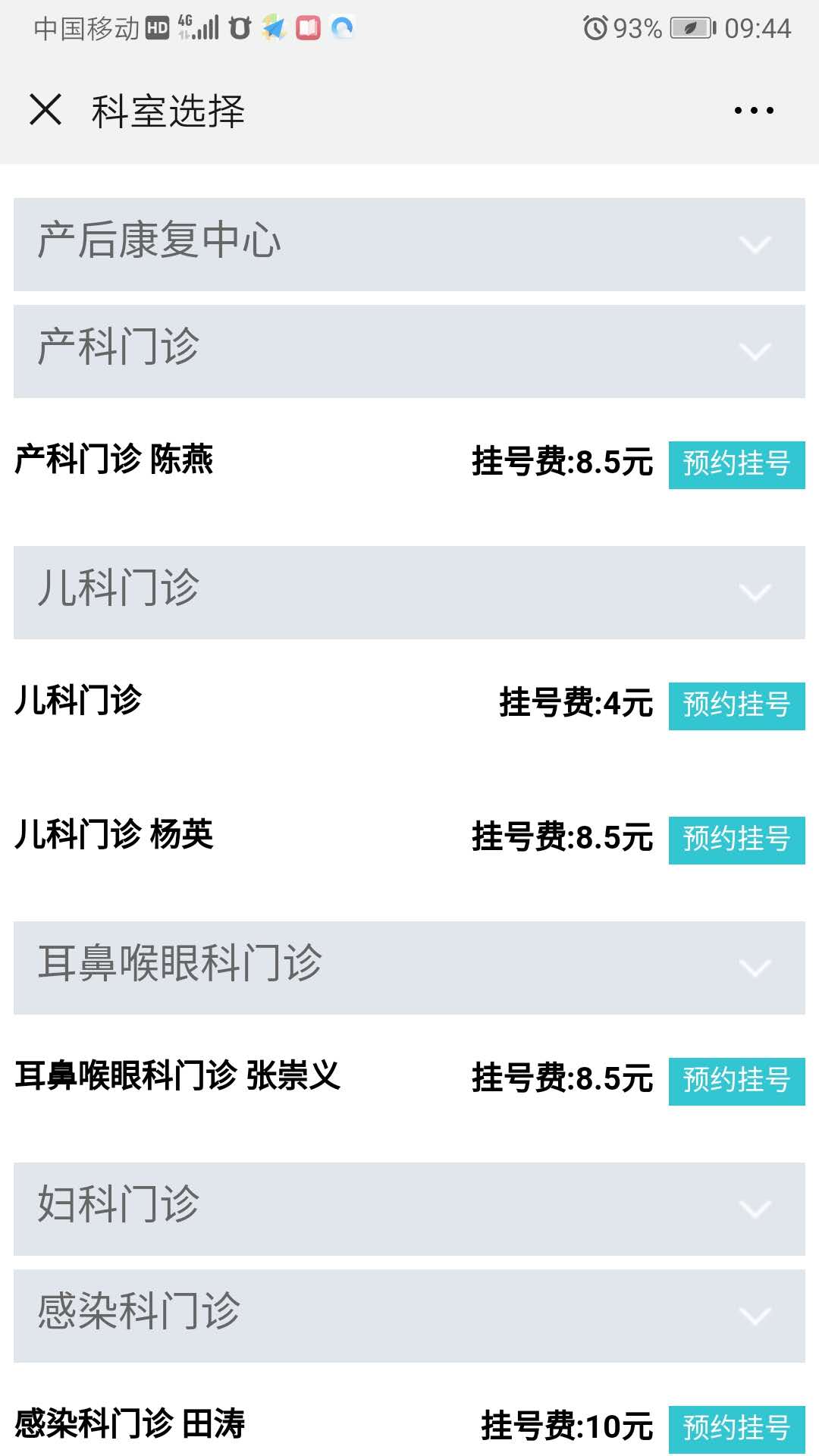
Task: Toggle the 儿科门诊 section header
Action: (x=409, y=592)
